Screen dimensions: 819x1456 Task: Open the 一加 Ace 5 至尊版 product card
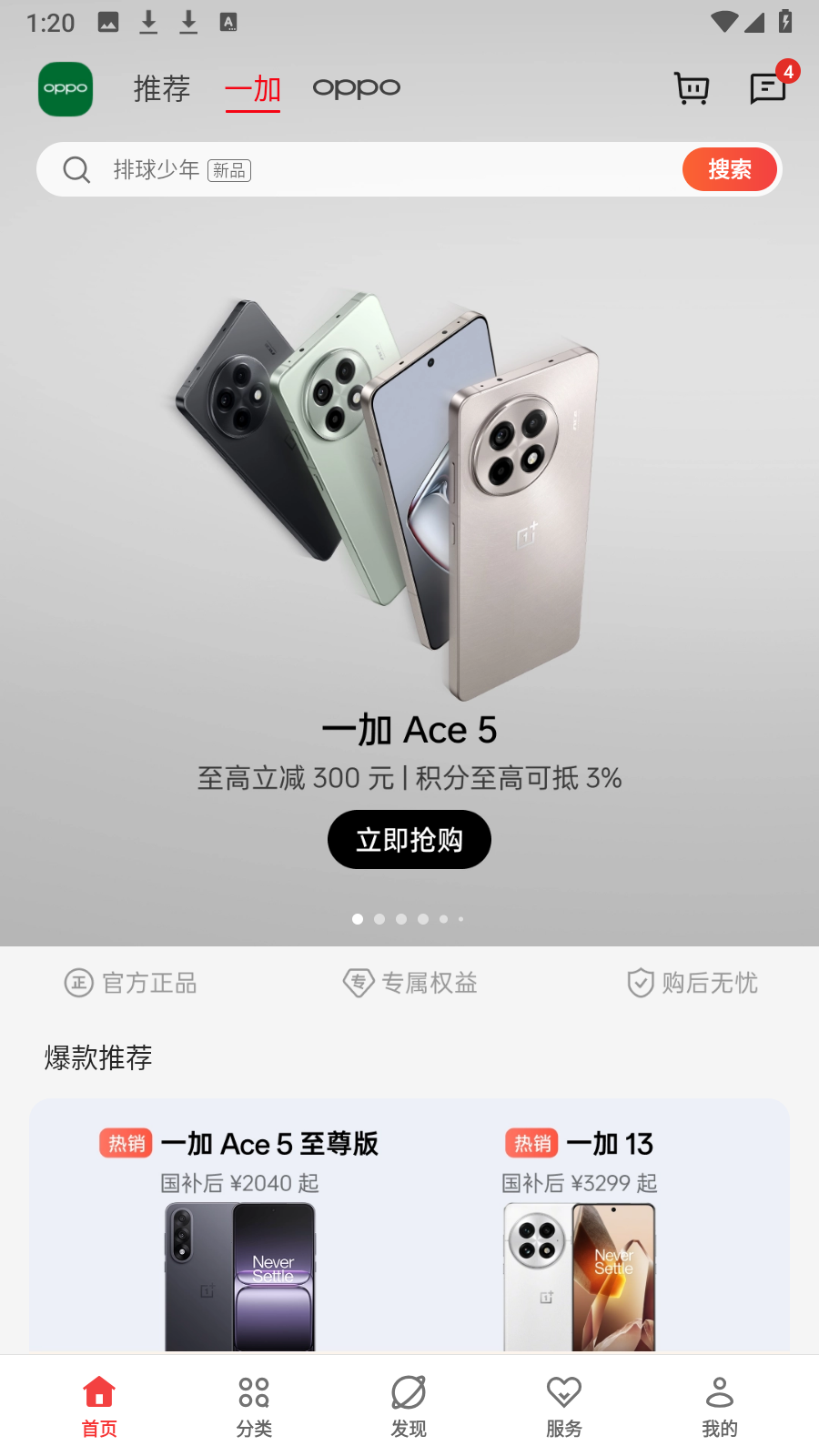[x=240, y=1228]
